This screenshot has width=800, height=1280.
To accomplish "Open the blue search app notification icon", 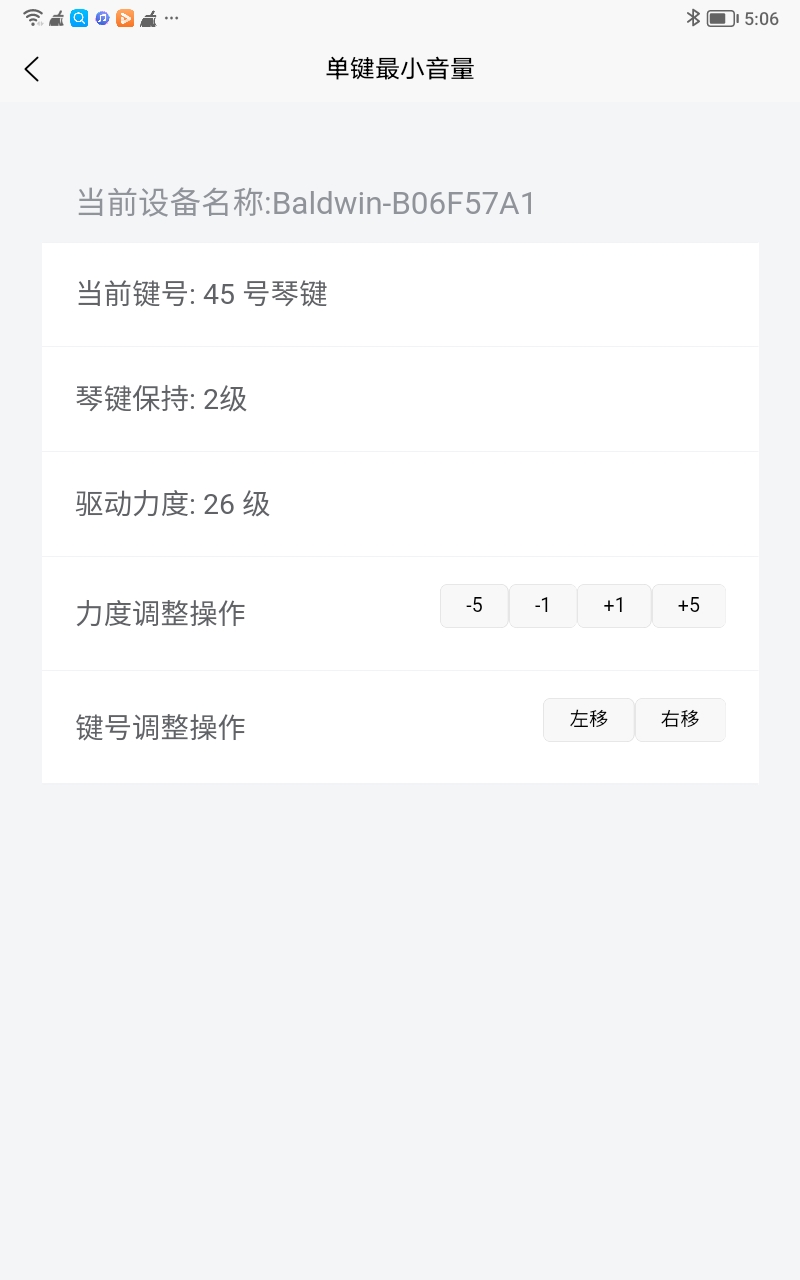I will (78, 17).
